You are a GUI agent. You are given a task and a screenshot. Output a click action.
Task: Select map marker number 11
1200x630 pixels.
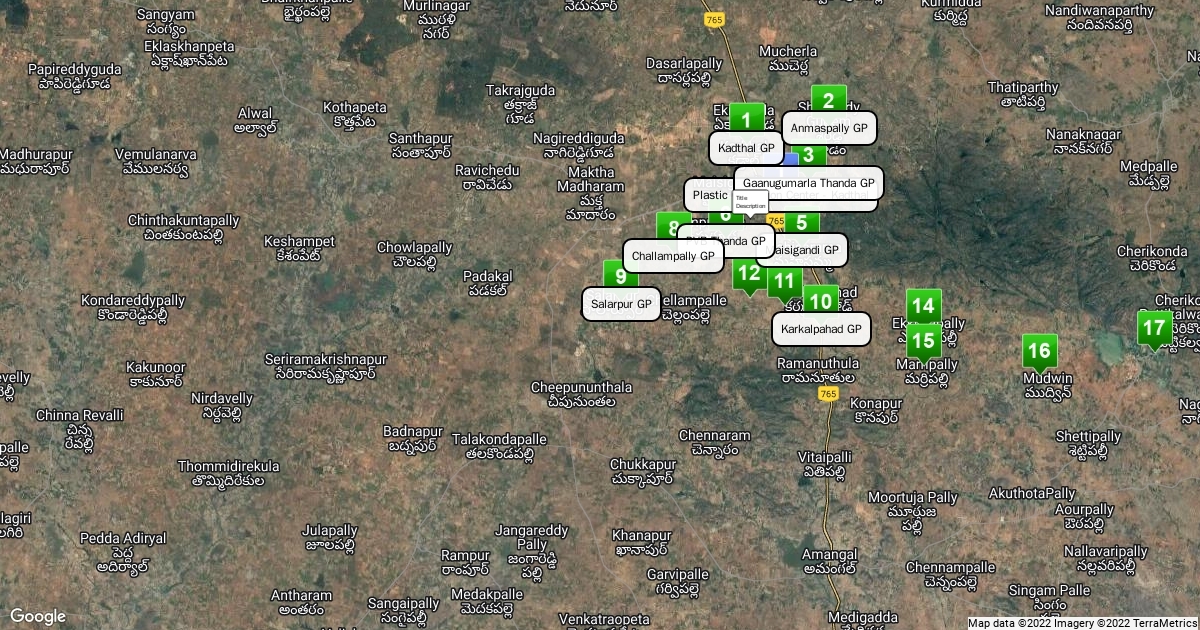click(x=785, y=283)
